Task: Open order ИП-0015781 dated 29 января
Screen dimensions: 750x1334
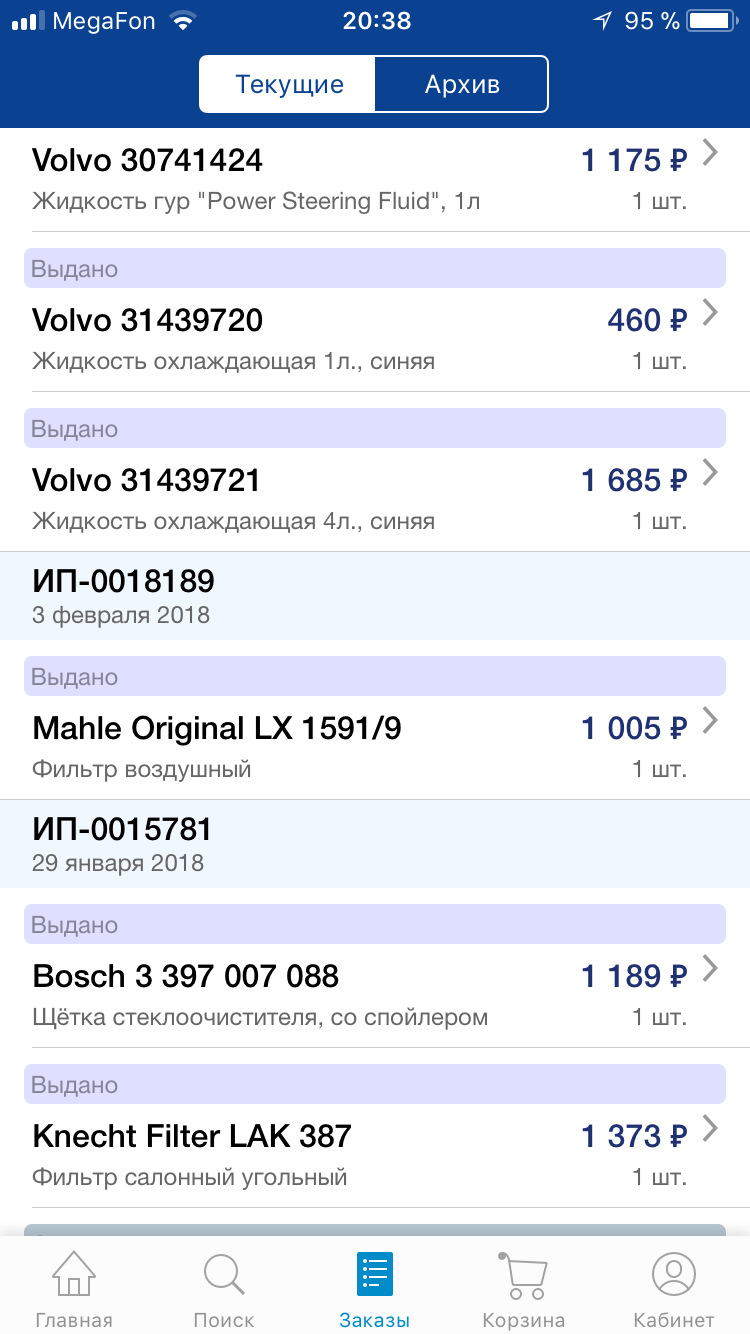Action: [x=375, y=844]
